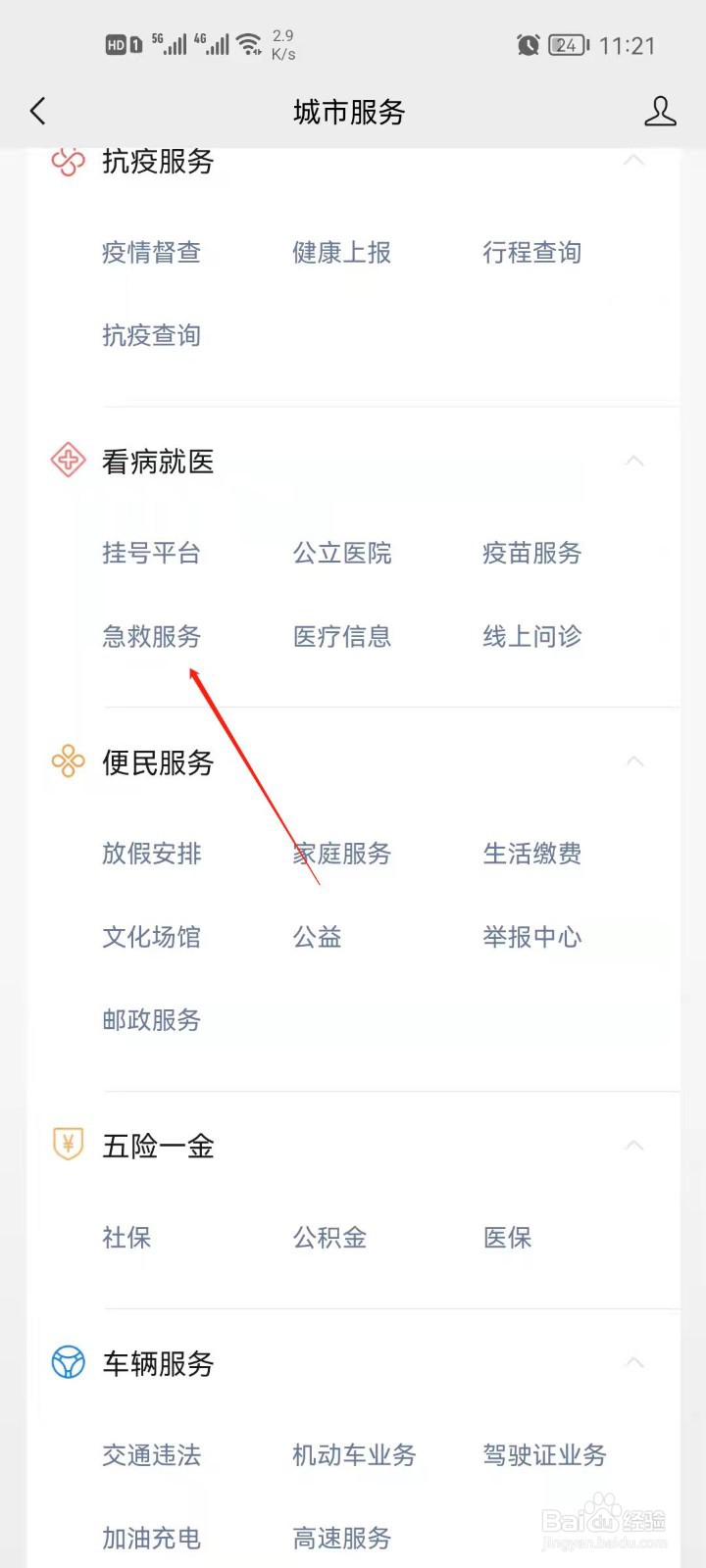Open 驾驶证业务 vehicle service
706x1568 pixels.
click(x=544, y=1455)
